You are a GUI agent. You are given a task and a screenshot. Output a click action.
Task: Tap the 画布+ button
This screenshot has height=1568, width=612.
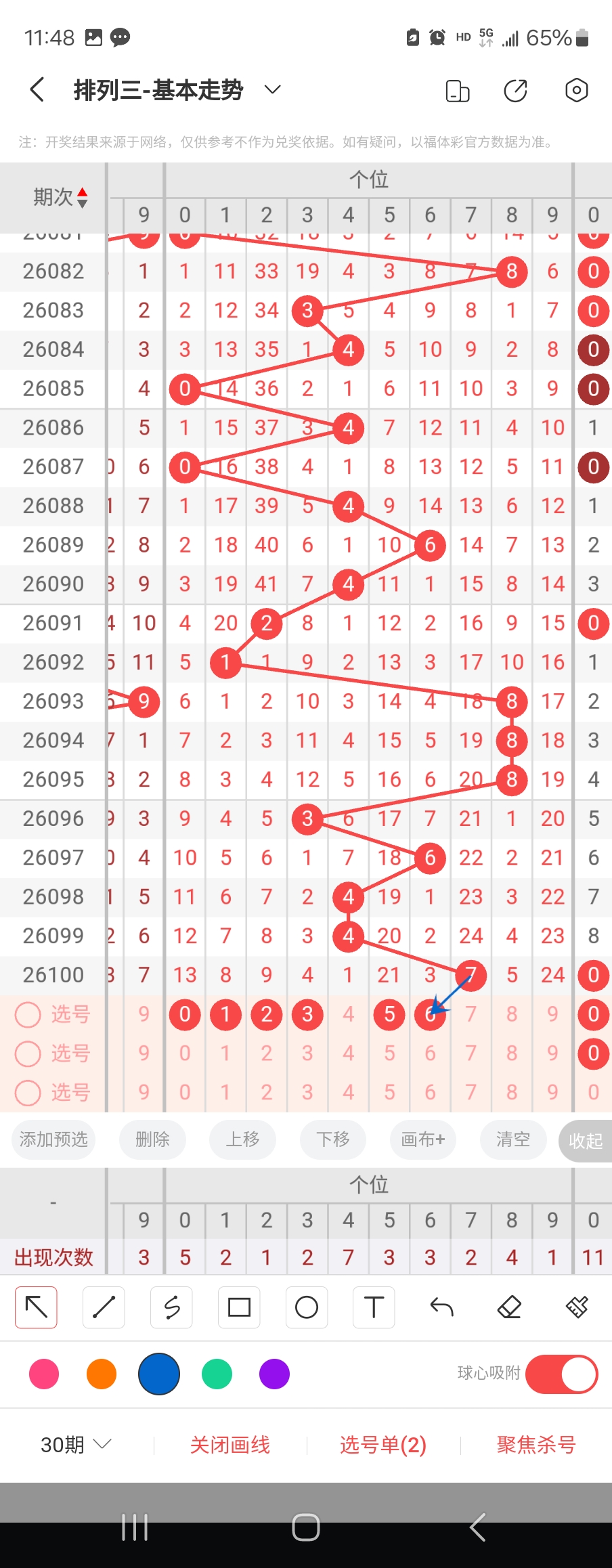423,1139
